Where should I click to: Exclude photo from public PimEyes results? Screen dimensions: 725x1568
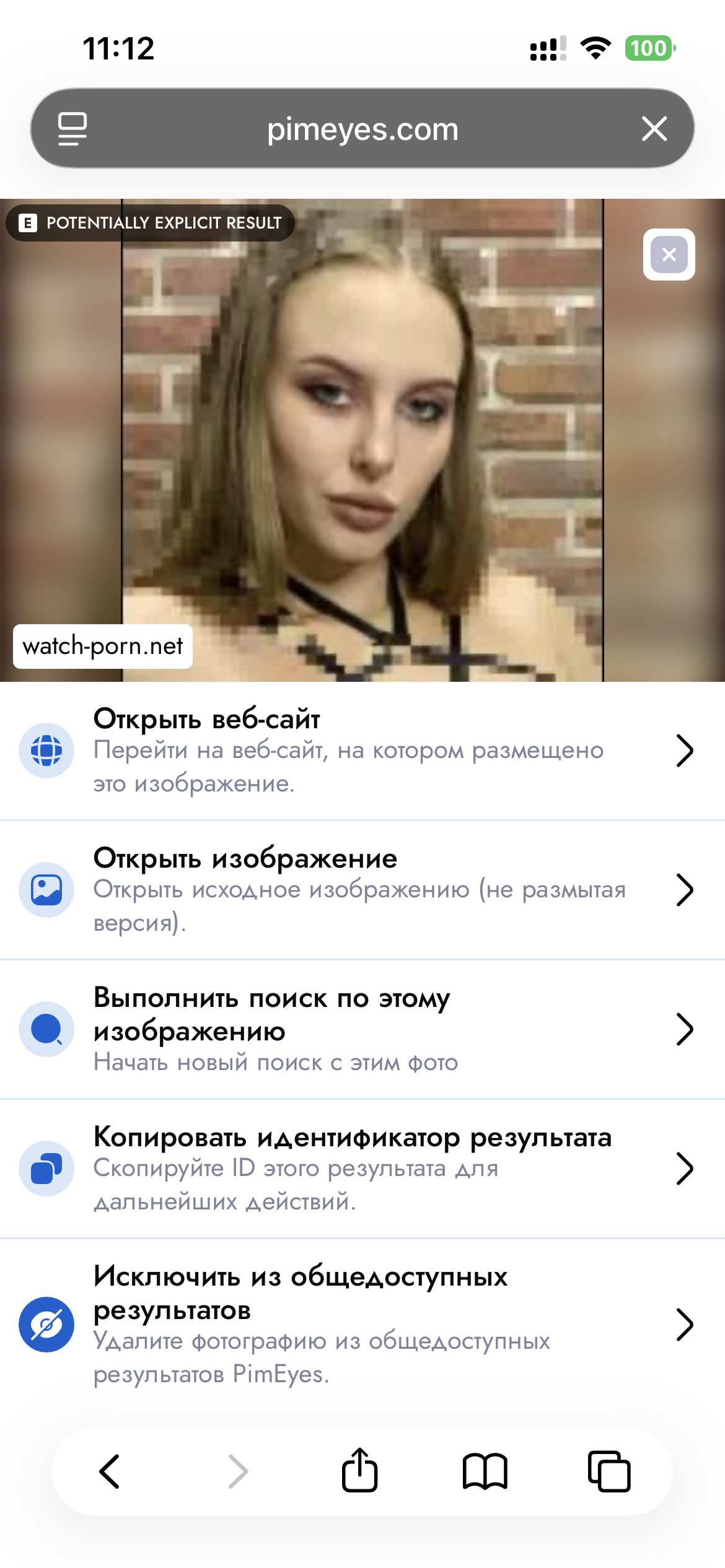point(362,1324)
